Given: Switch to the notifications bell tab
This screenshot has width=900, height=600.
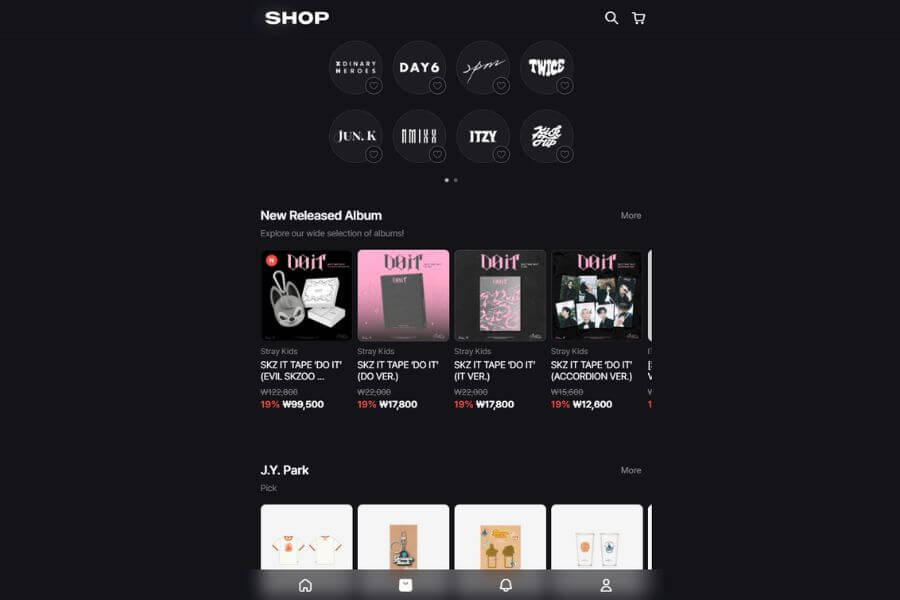Looking at the screenshot, I should pos(505,585).
